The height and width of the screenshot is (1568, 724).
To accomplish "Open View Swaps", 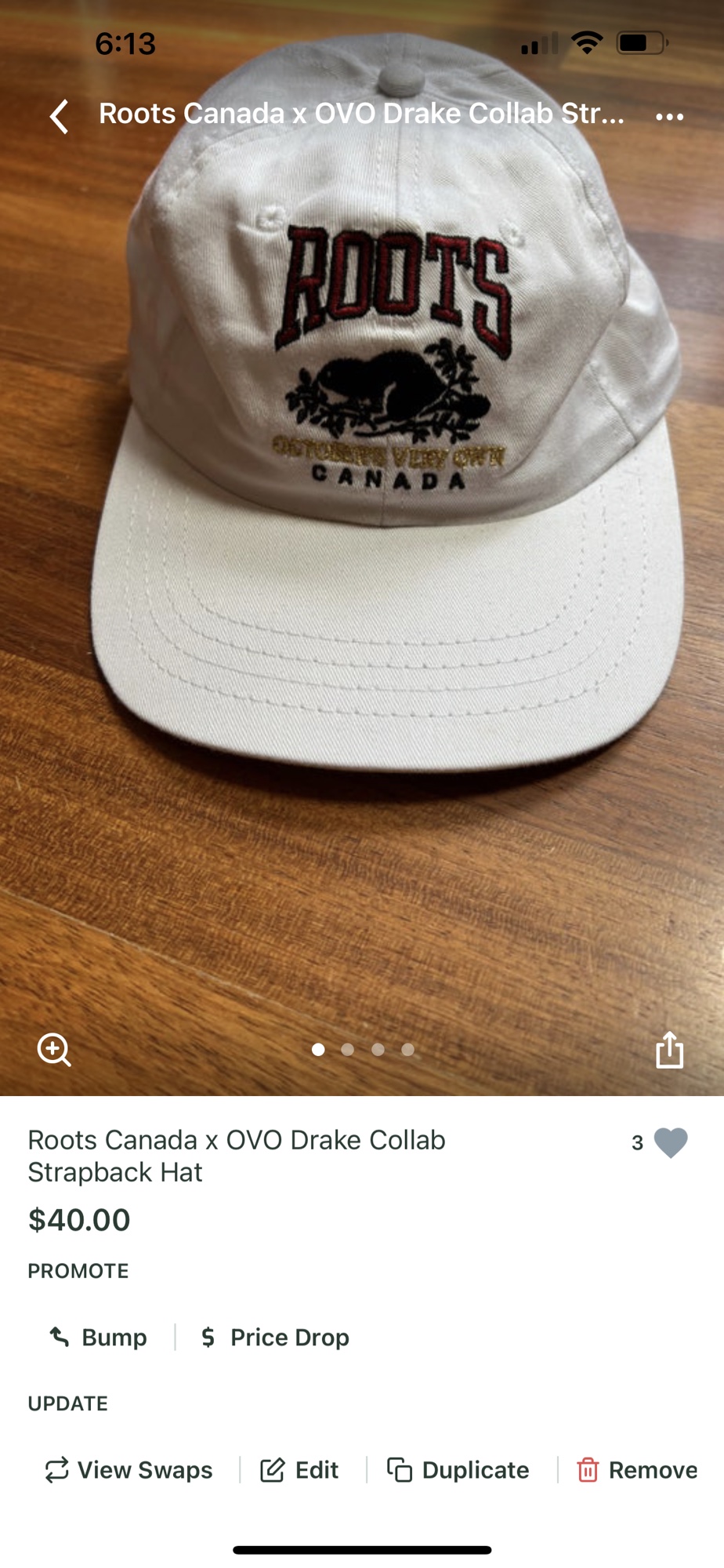I will point(129,1469).
